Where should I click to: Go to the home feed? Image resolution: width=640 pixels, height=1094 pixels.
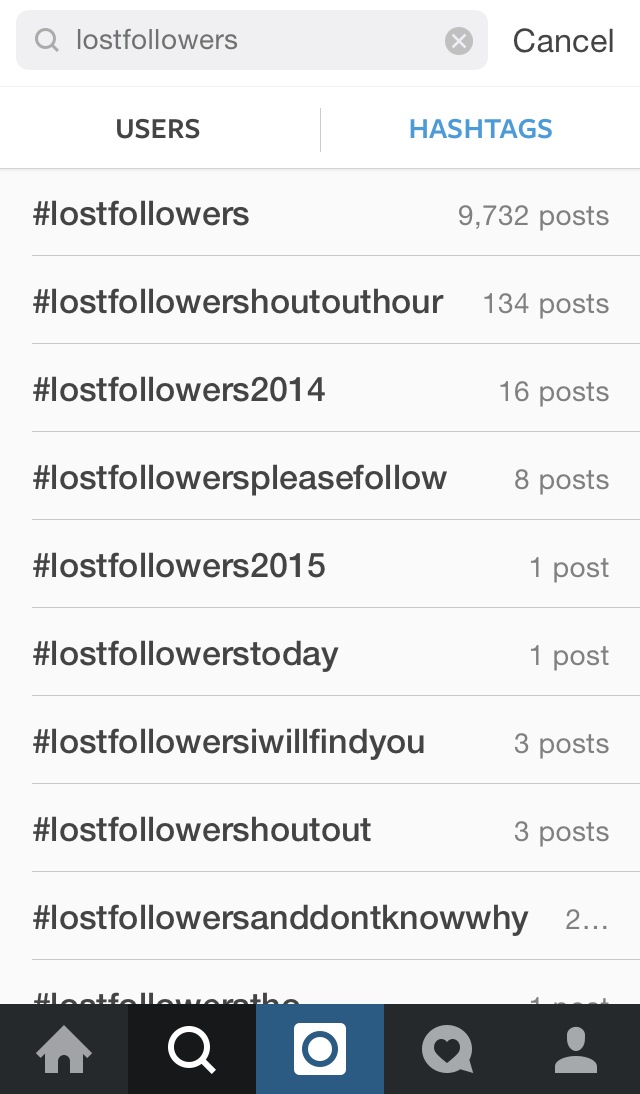(64, 1050)
